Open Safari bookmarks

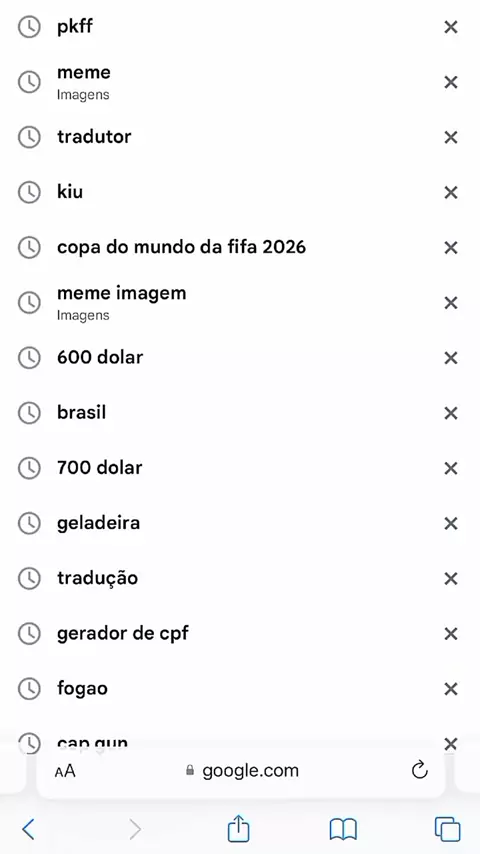(343, 829)
